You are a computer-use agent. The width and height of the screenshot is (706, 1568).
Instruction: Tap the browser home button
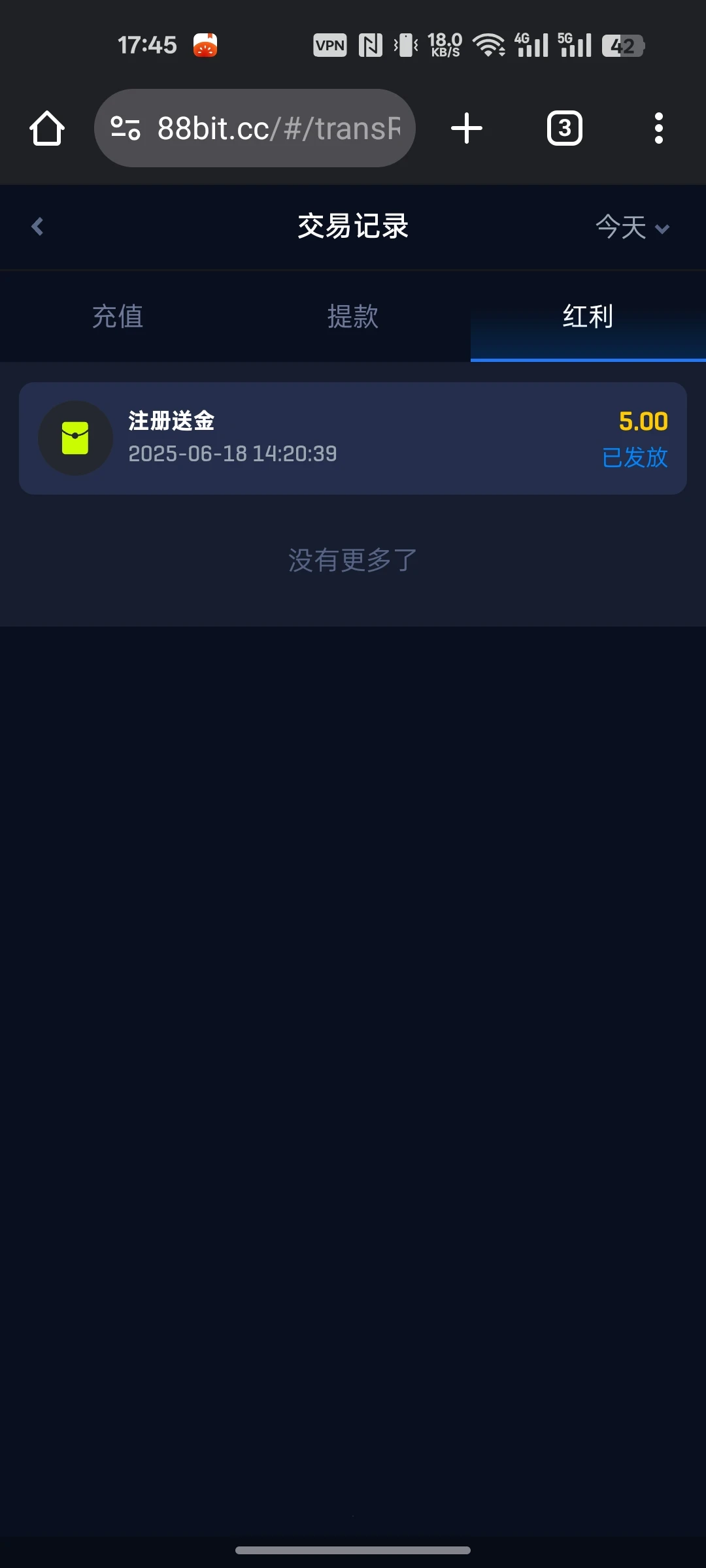pyautogui.click(x=47, y=128)
